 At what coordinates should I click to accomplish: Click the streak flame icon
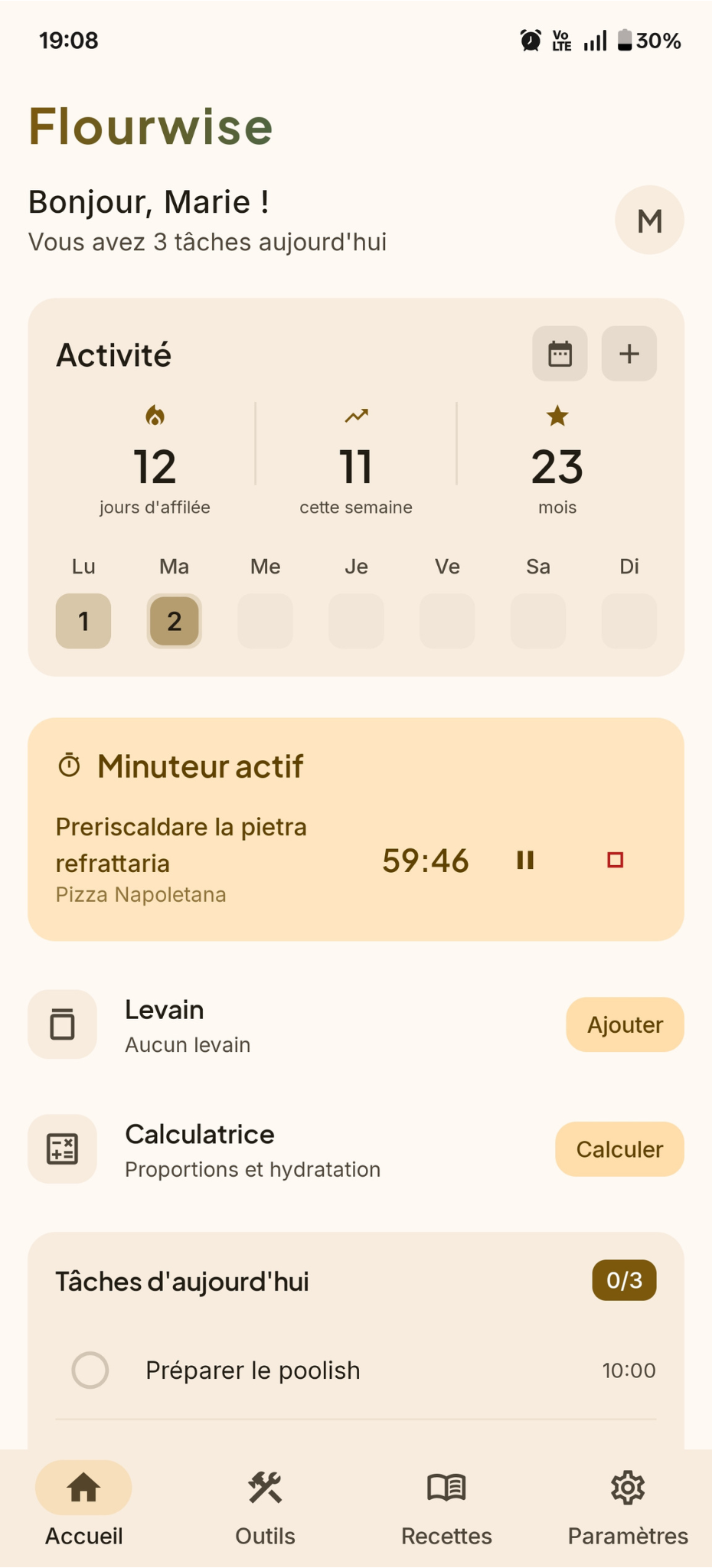point(155,415)
